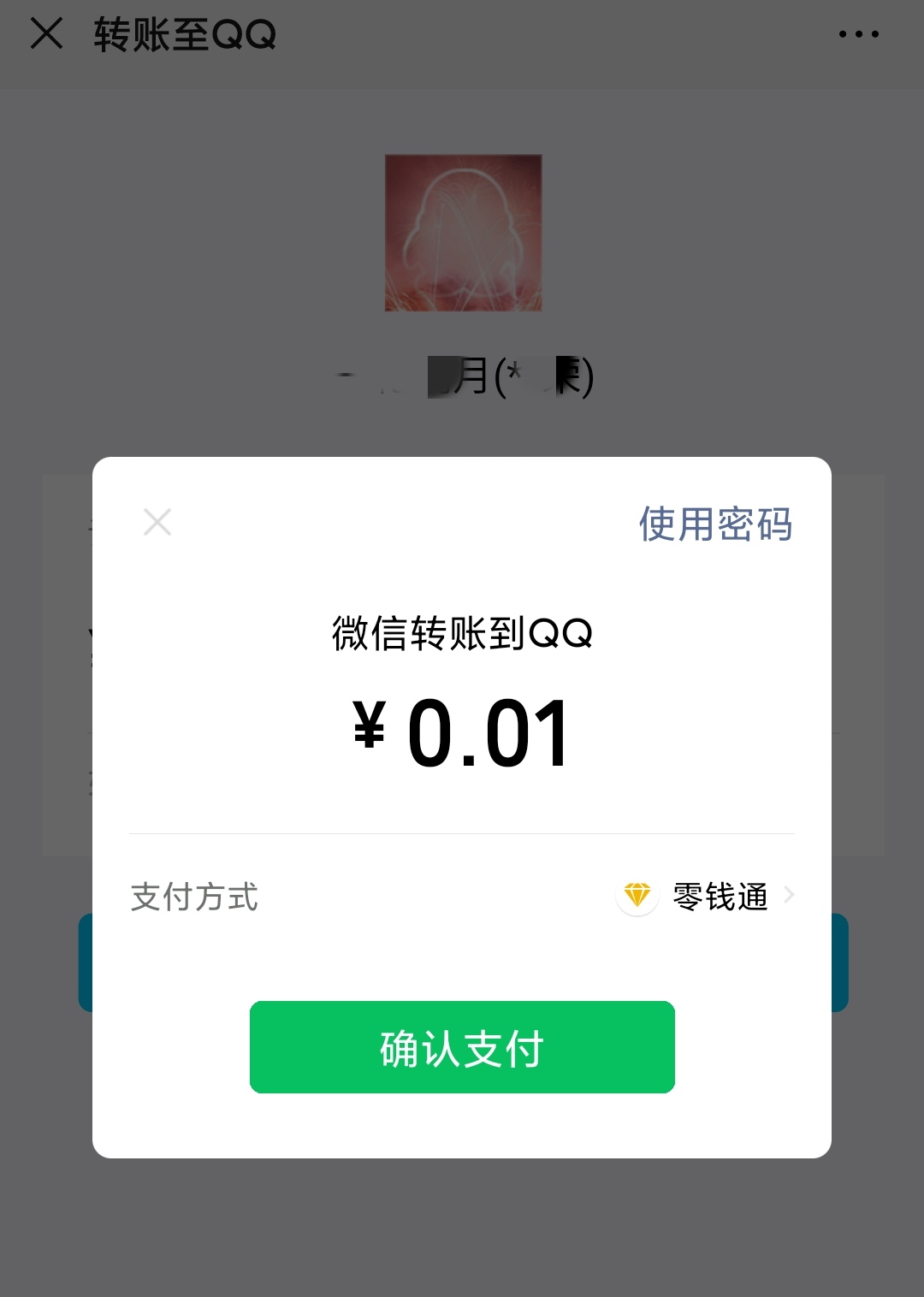Tap the 支付方式 label text

coord(194,897)
